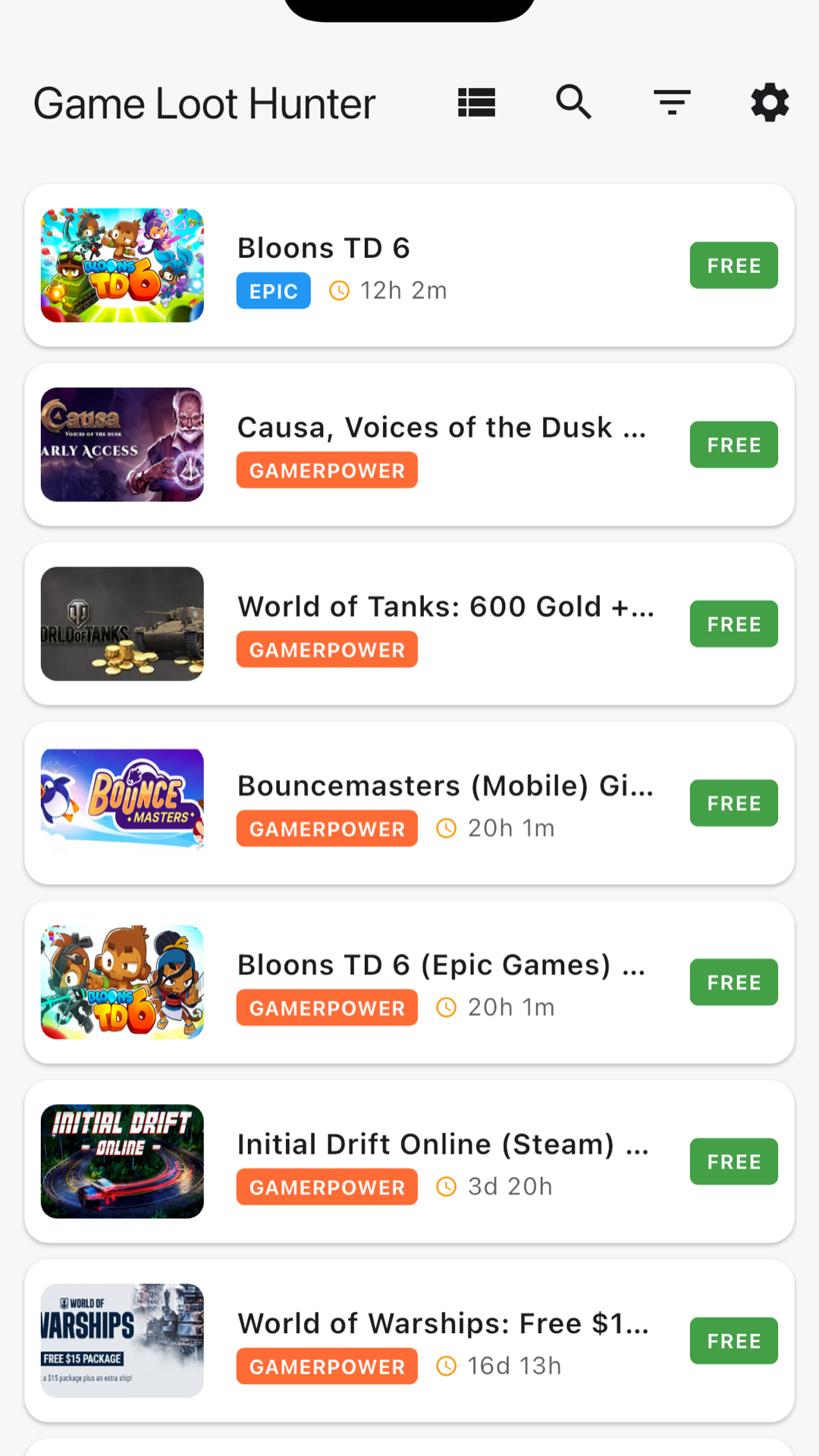Open the search icon

[573, 102]
